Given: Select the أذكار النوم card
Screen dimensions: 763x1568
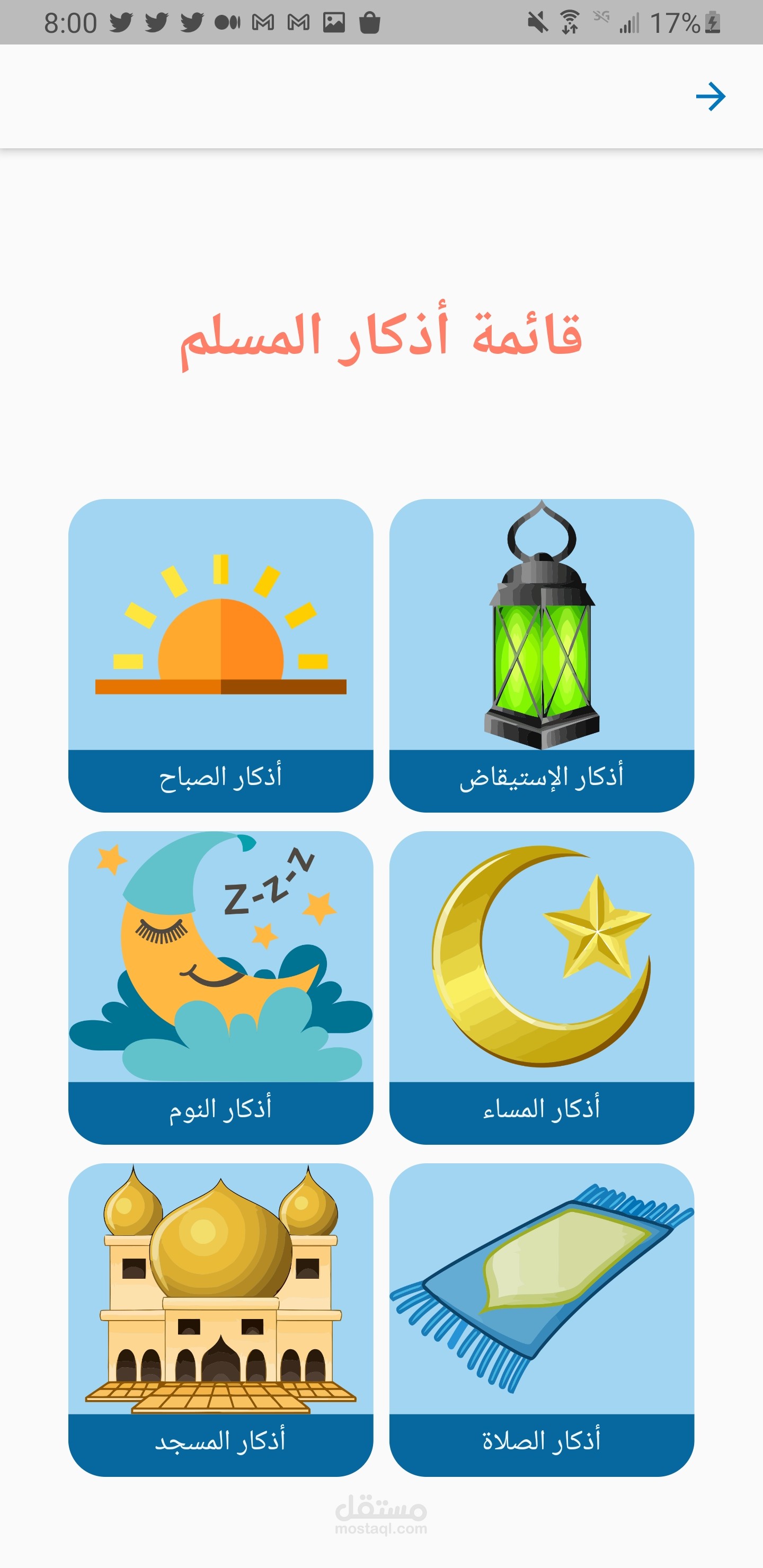Looking at the screenshot, I should tap(220, 987).
